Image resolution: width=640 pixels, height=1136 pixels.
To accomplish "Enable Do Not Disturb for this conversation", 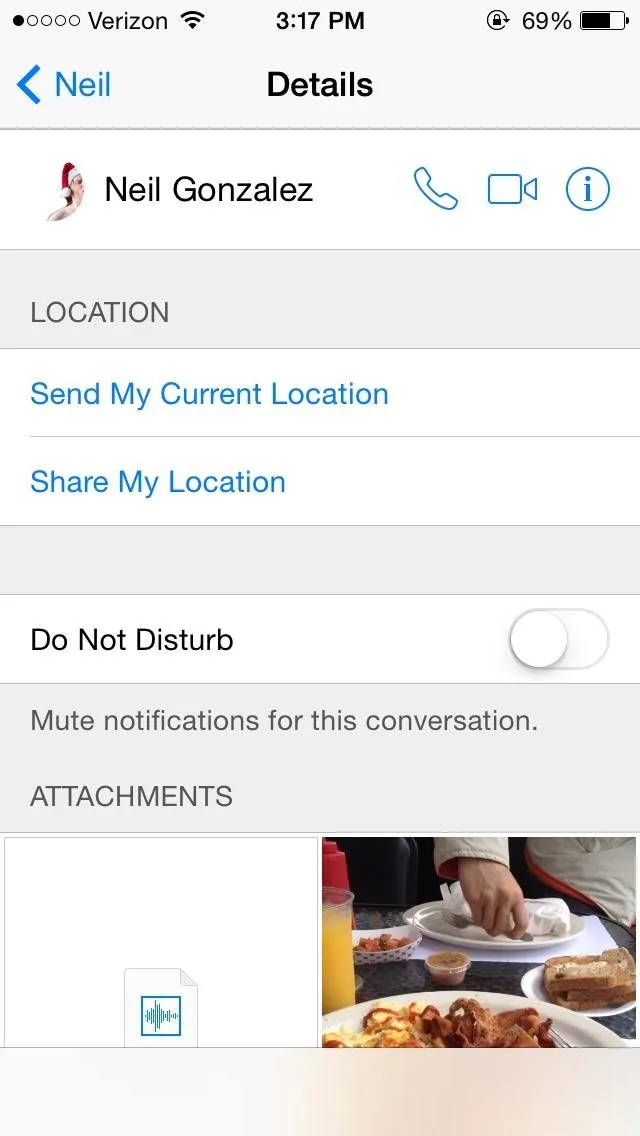I will pyautogui.click(x=559, y=640).
